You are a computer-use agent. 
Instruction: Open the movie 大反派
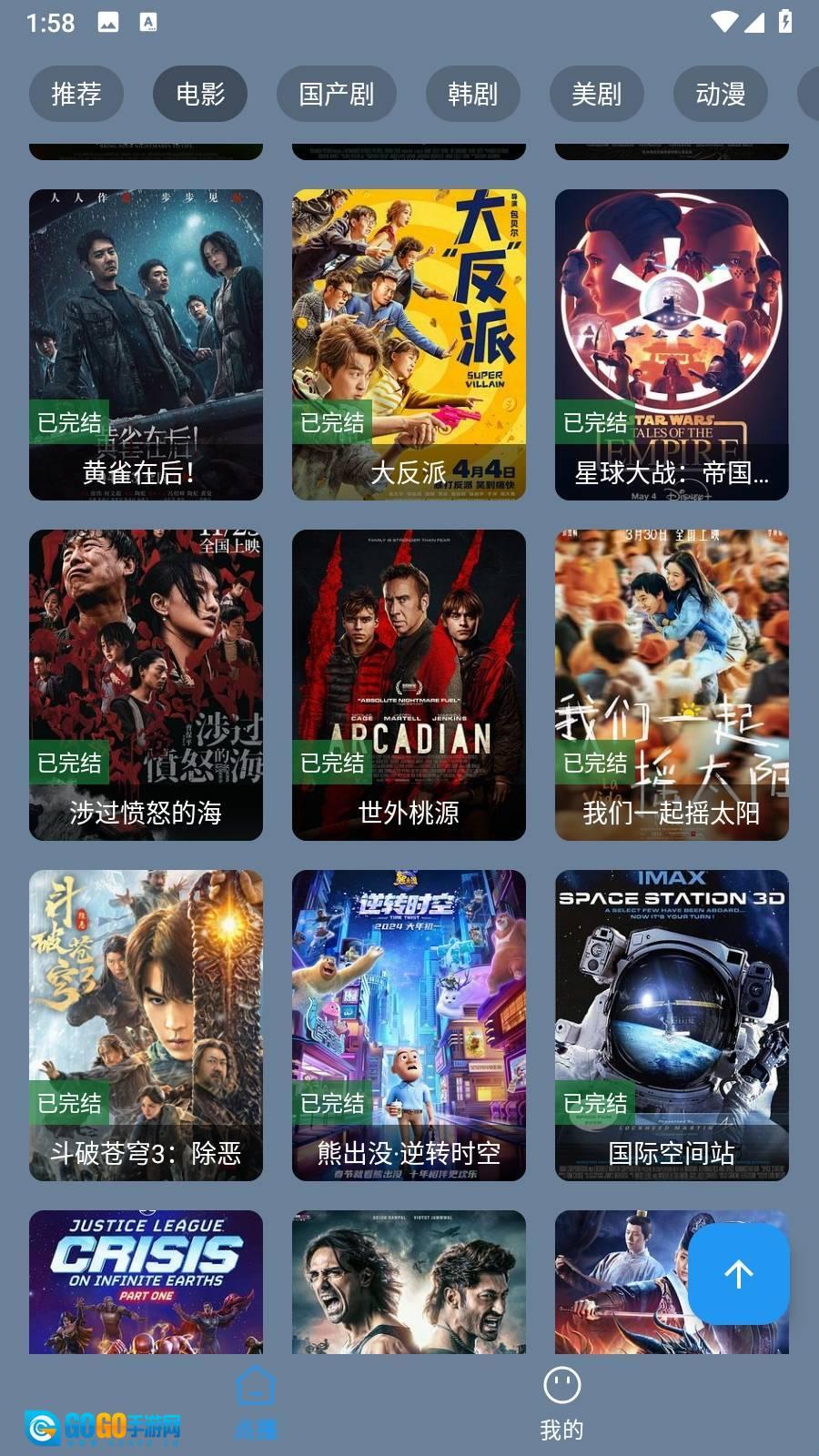click(409, 344)
